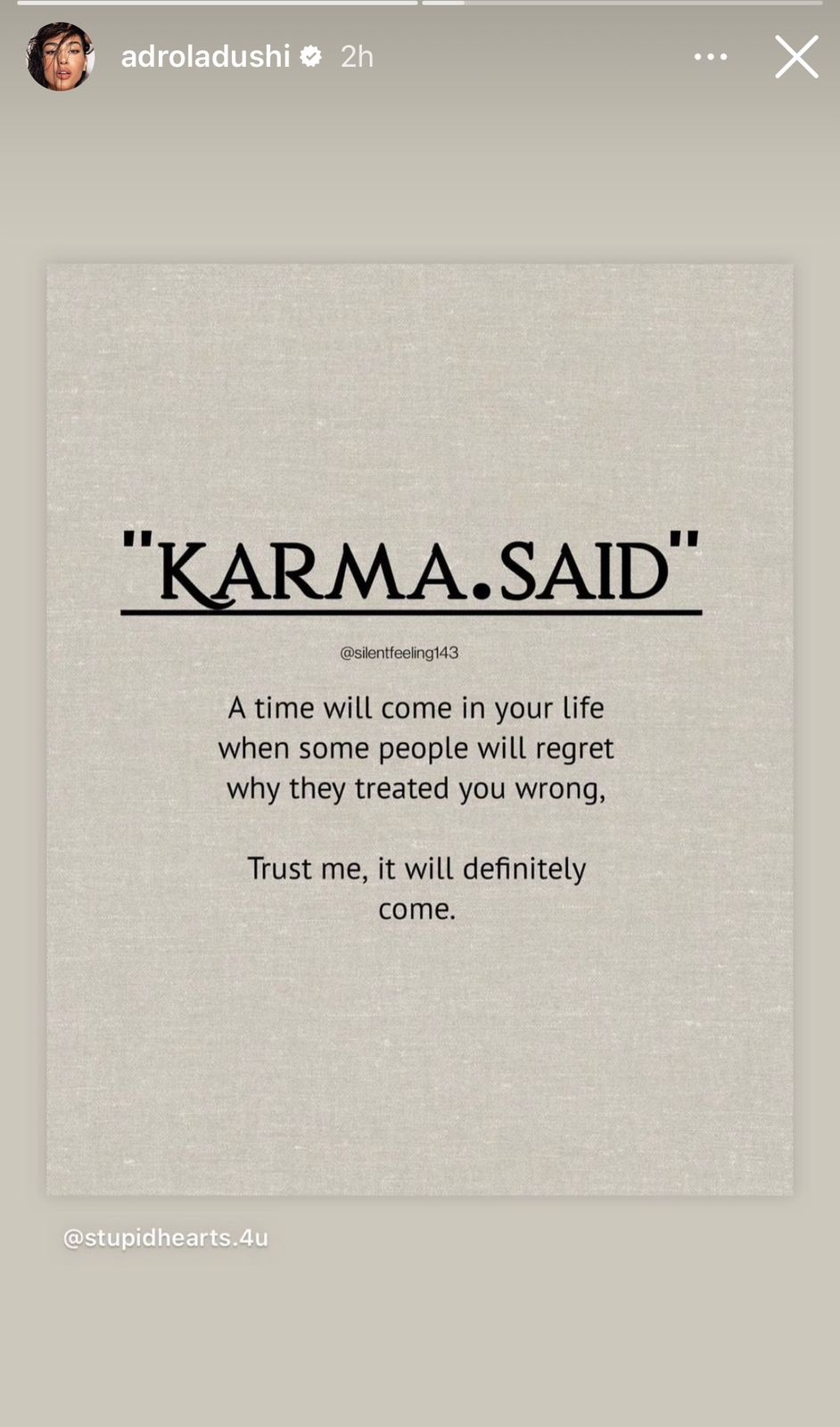The image size is (840, 1427).
Task: Open adroladushi's profile picture
Action: click(60, 57)
